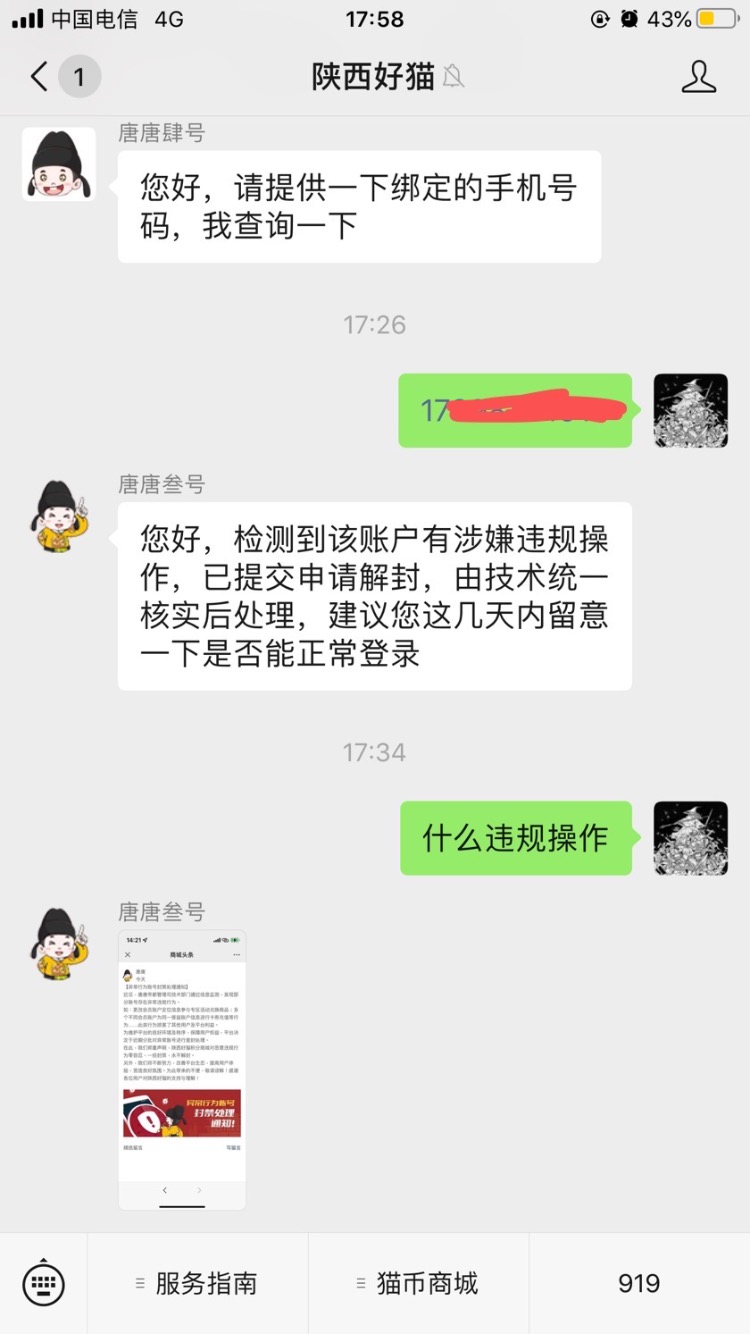Tap the 什么违规操作 message bubble
The height and width of the screenshot is (1334, 750).
click(516, 838)
